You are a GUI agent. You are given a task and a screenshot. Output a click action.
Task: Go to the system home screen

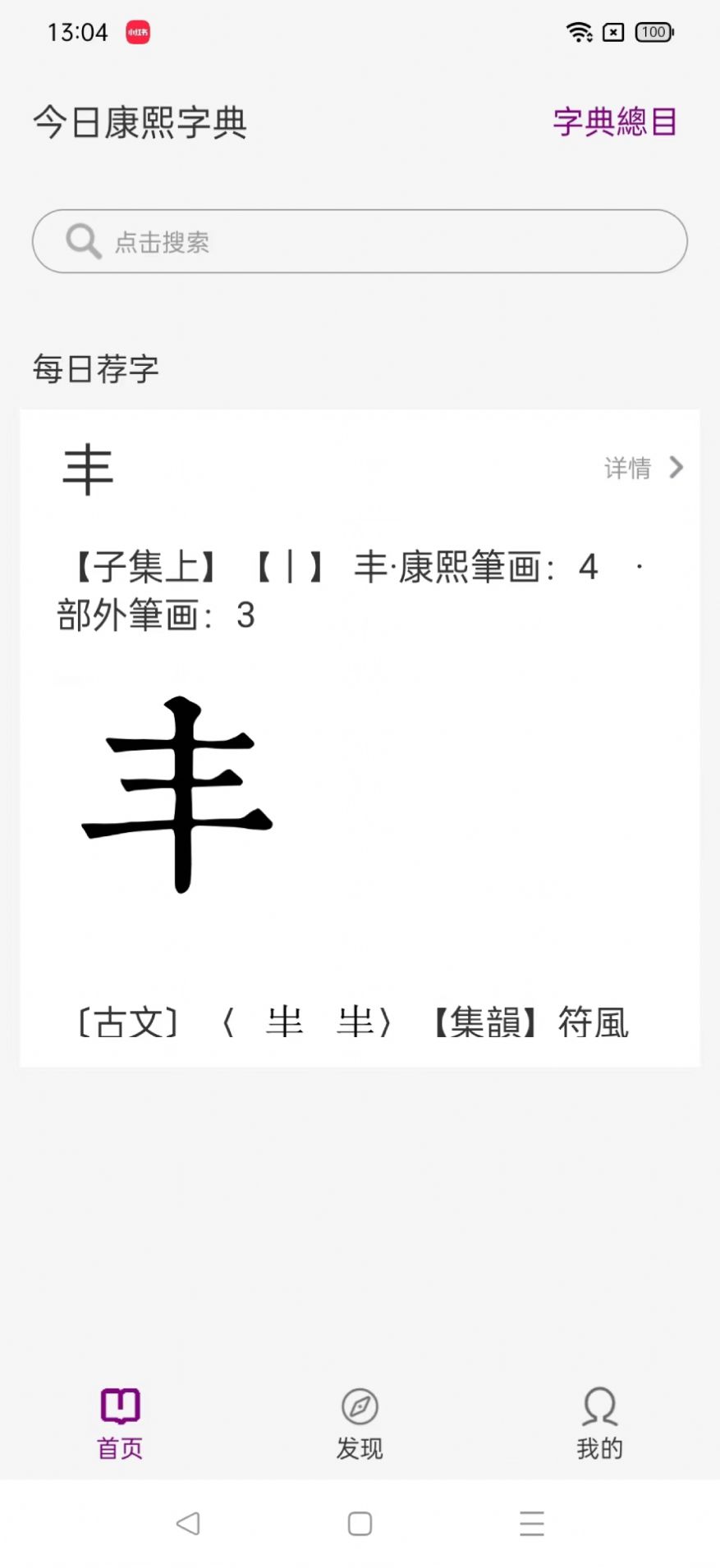pos(360,1524)
